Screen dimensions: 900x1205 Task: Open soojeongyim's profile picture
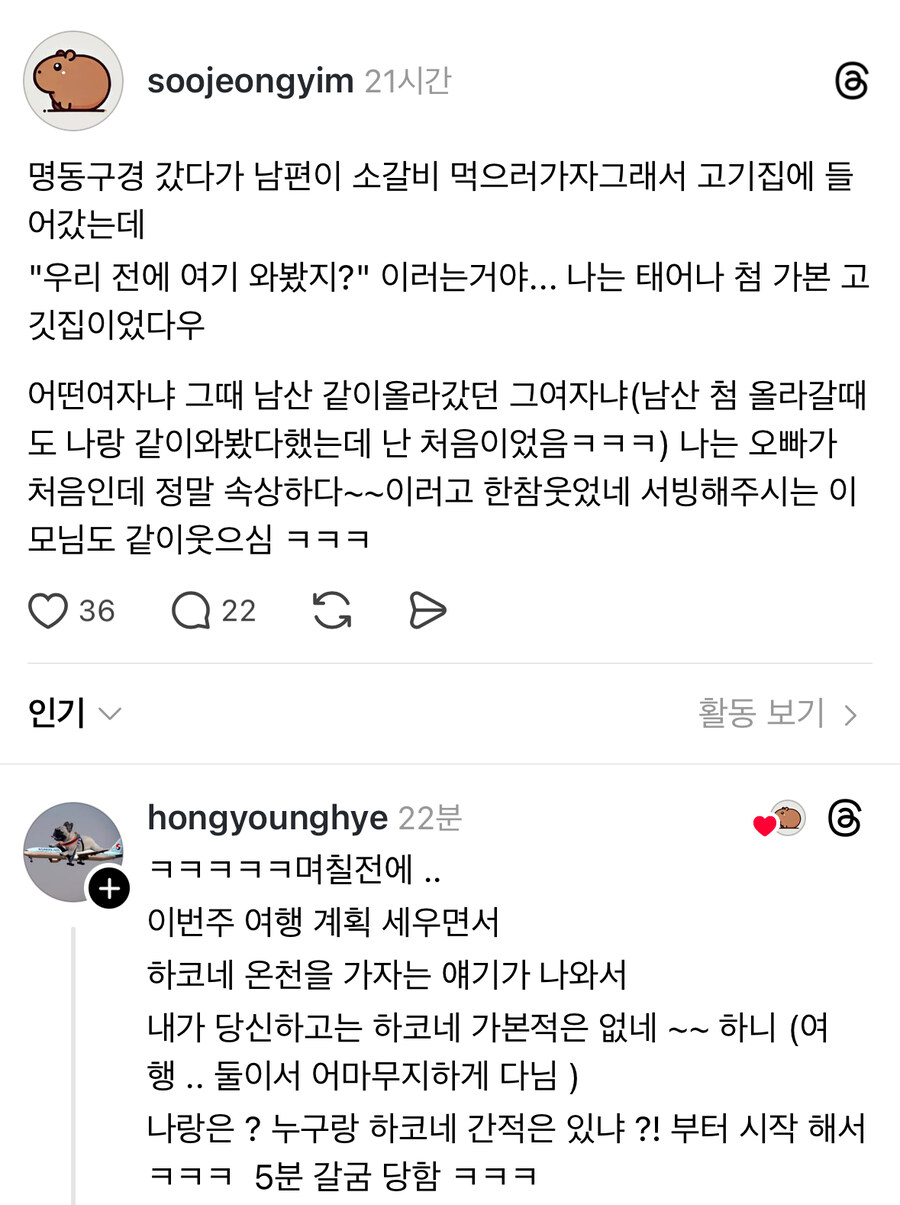73,81
